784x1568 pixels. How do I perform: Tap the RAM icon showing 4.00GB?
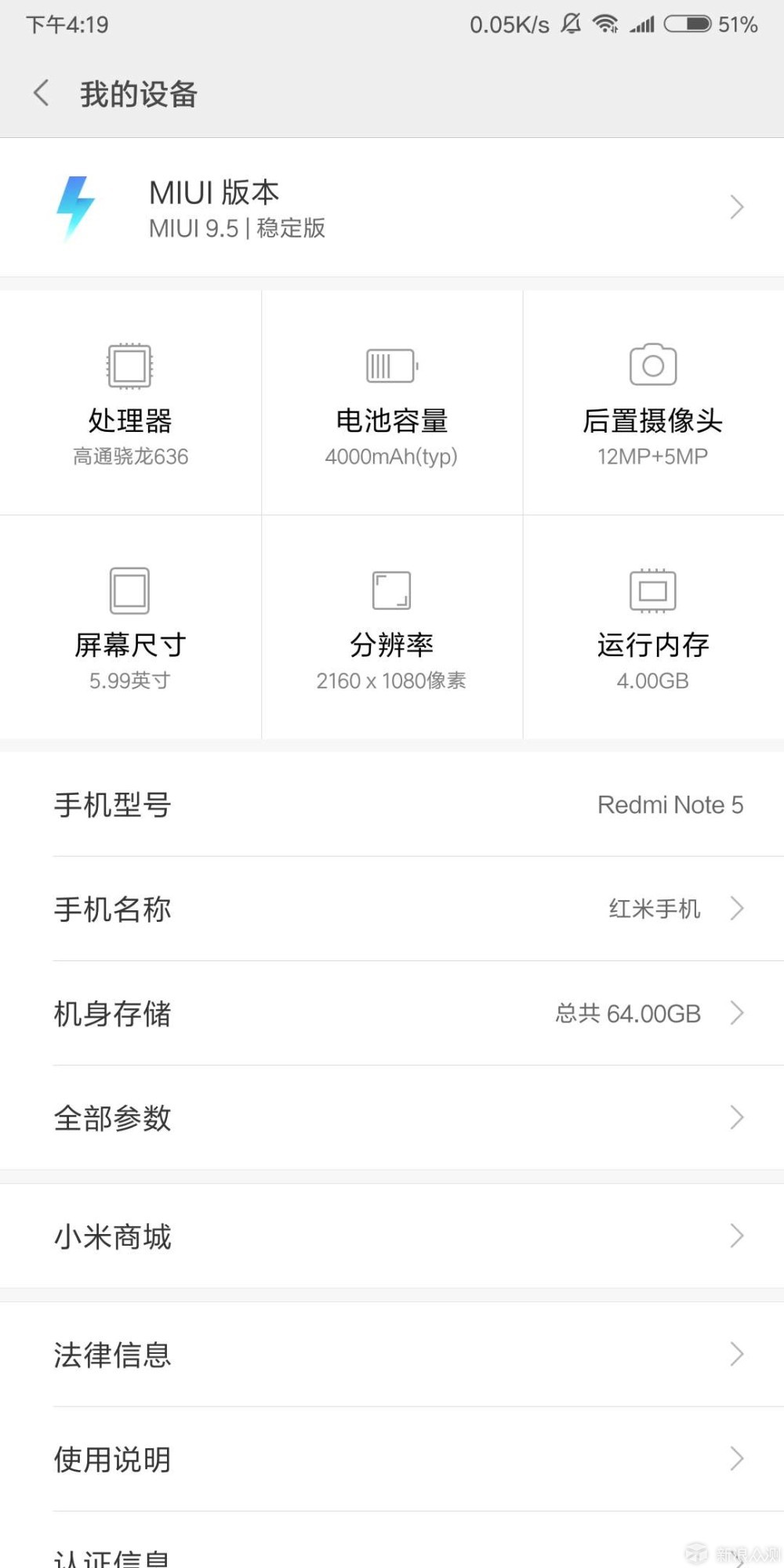652,589
